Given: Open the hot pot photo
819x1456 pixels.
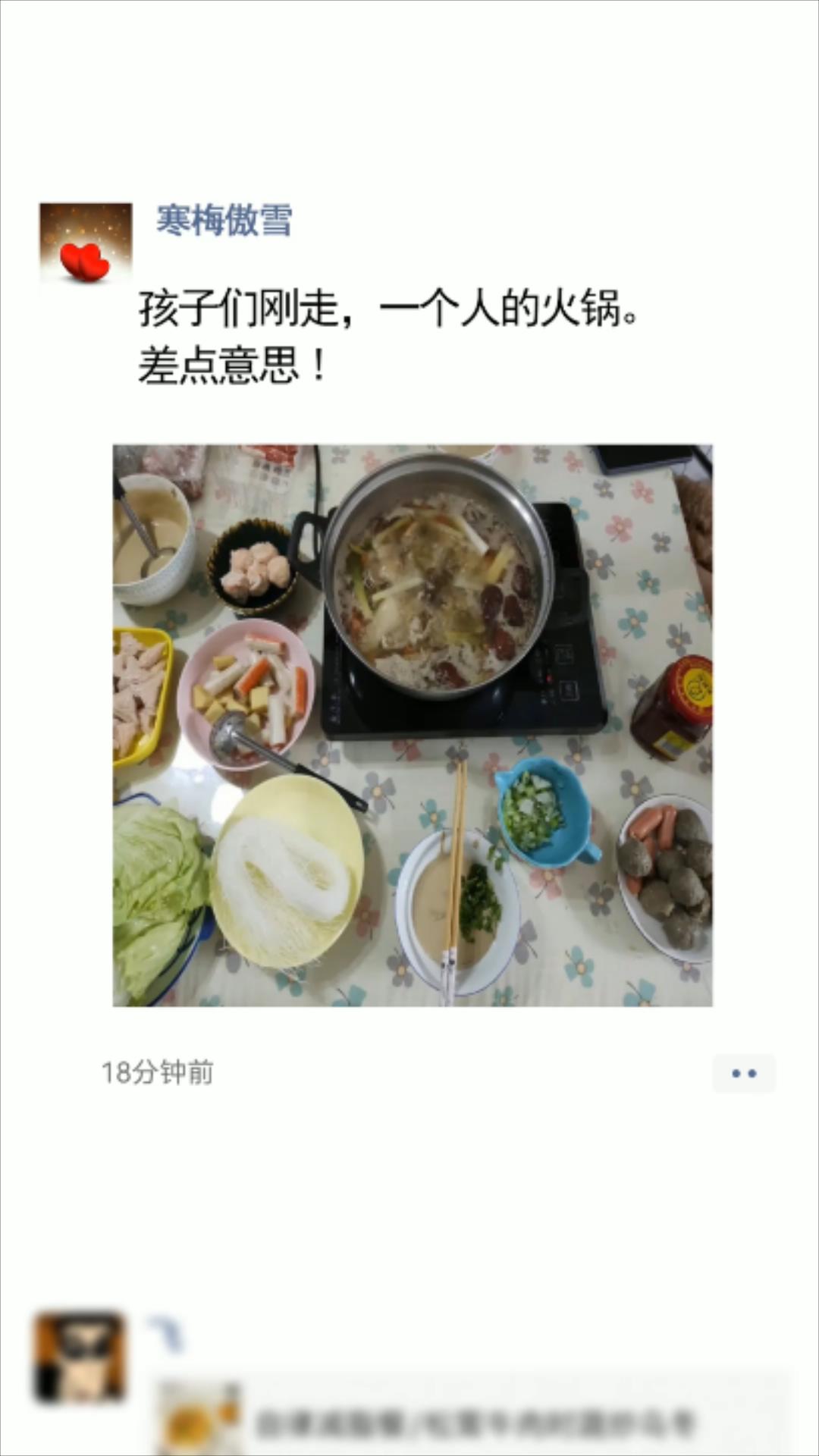Looking at the screenshot, I should (x=413, y=726).
